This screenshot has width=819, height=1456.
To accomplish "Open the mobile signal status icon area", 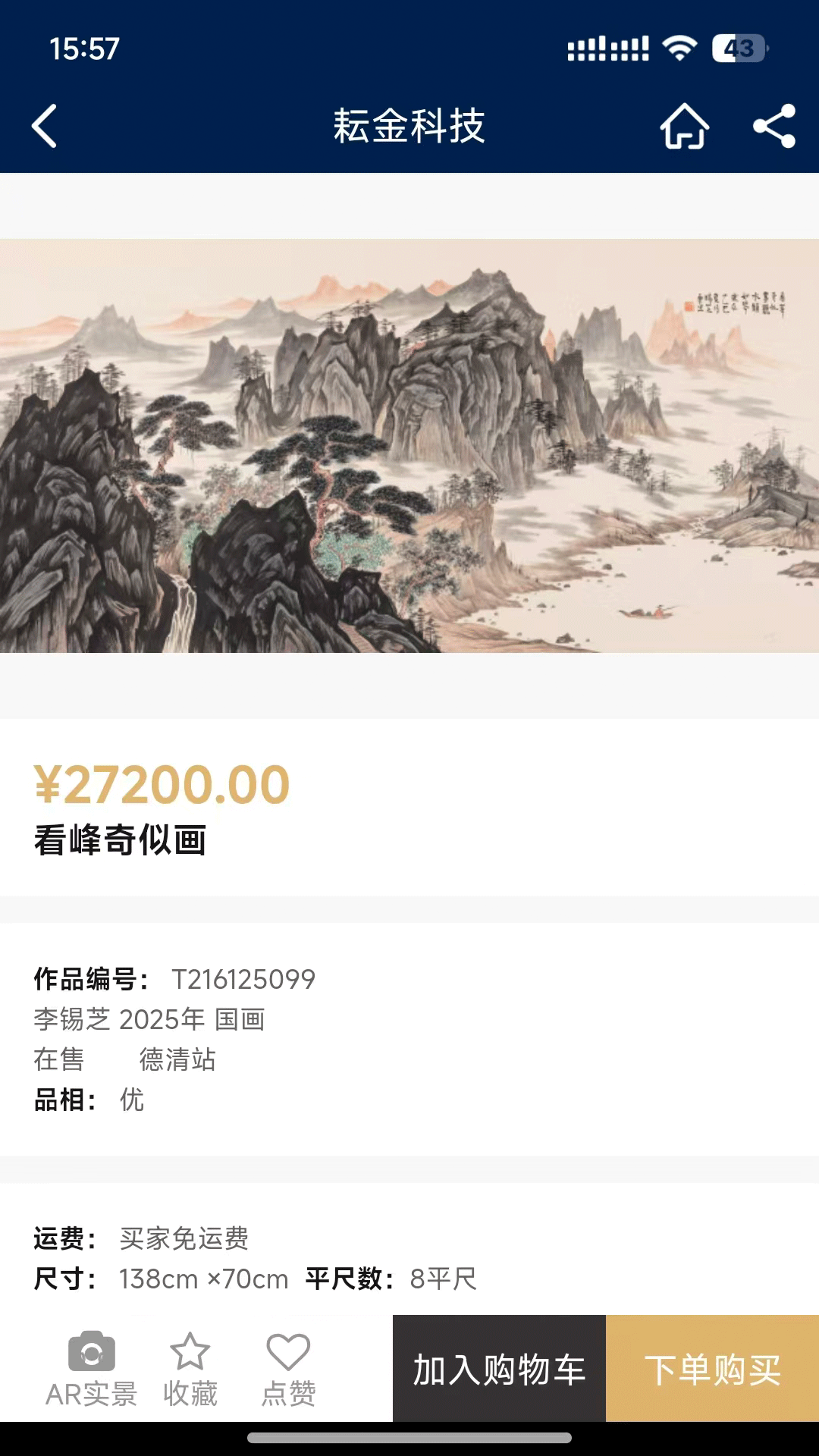I will [607, 47].
